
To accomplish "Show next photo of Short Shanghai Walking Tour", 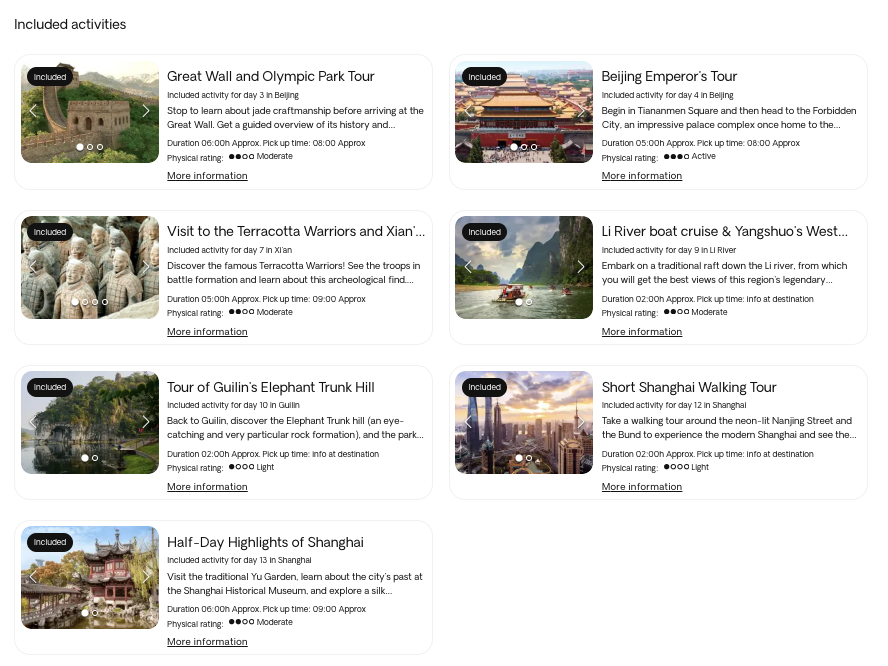I will (x=580, y=422).
